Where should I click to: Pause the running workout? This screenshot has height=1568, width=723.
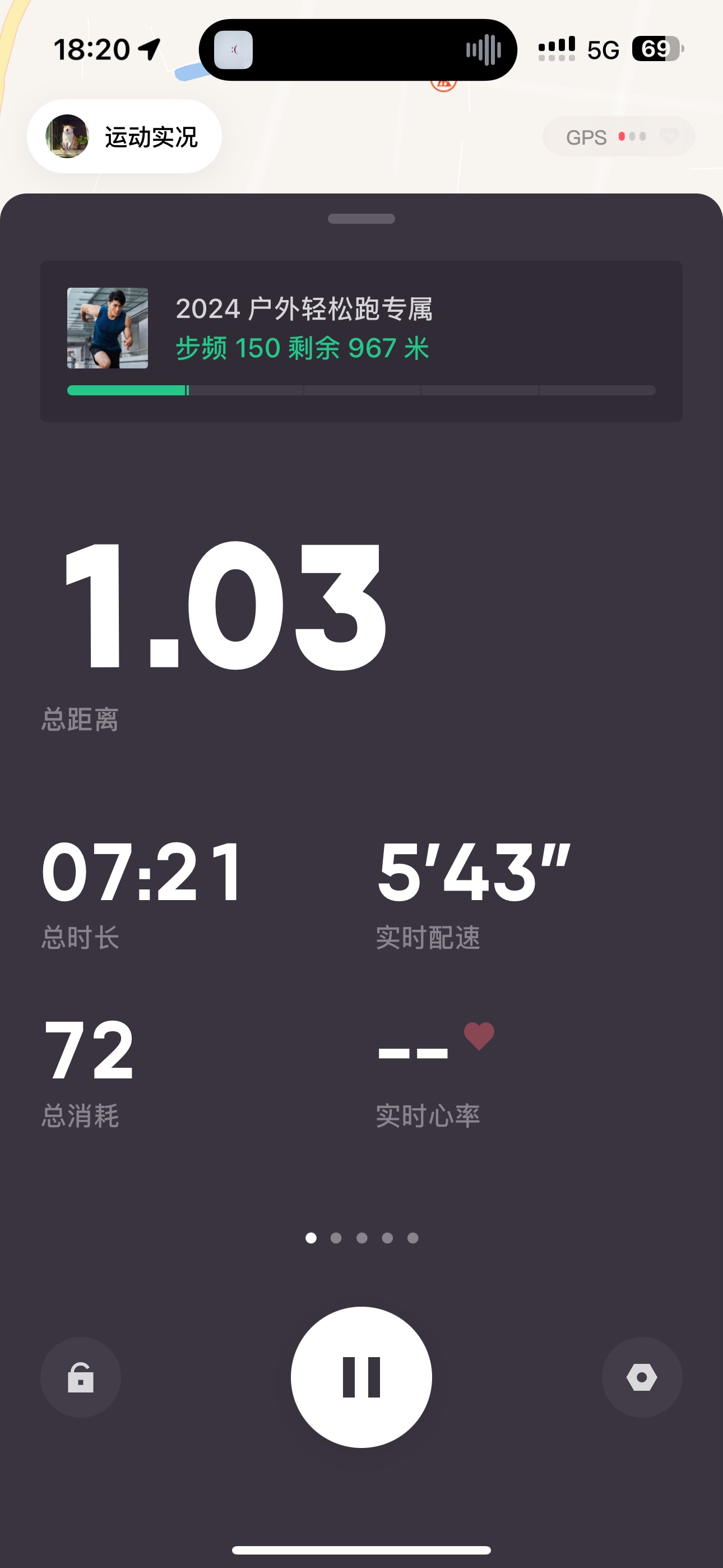[361, 1377]
